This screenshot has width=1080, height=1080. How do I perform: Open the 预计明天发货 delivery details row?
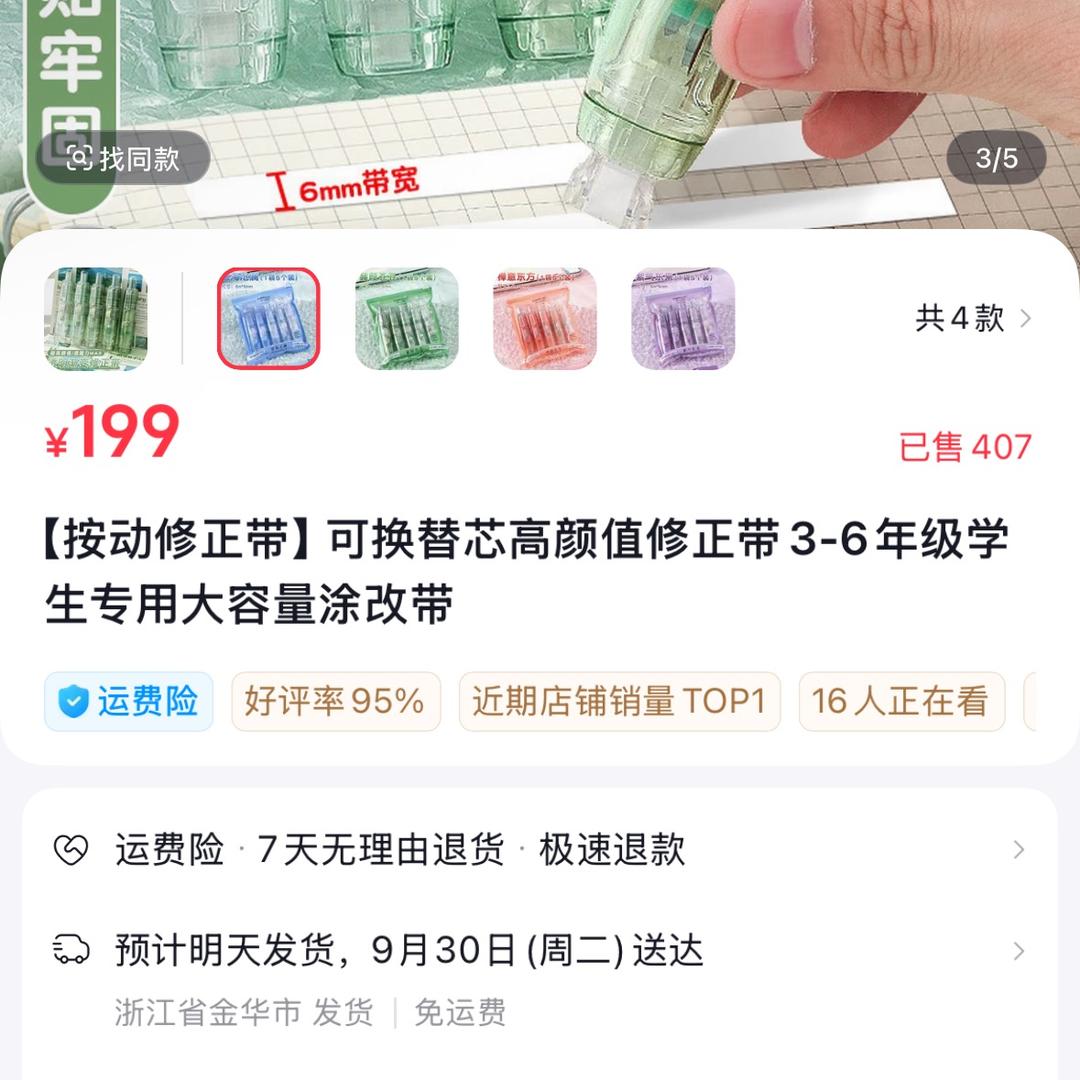click(540, 950)
